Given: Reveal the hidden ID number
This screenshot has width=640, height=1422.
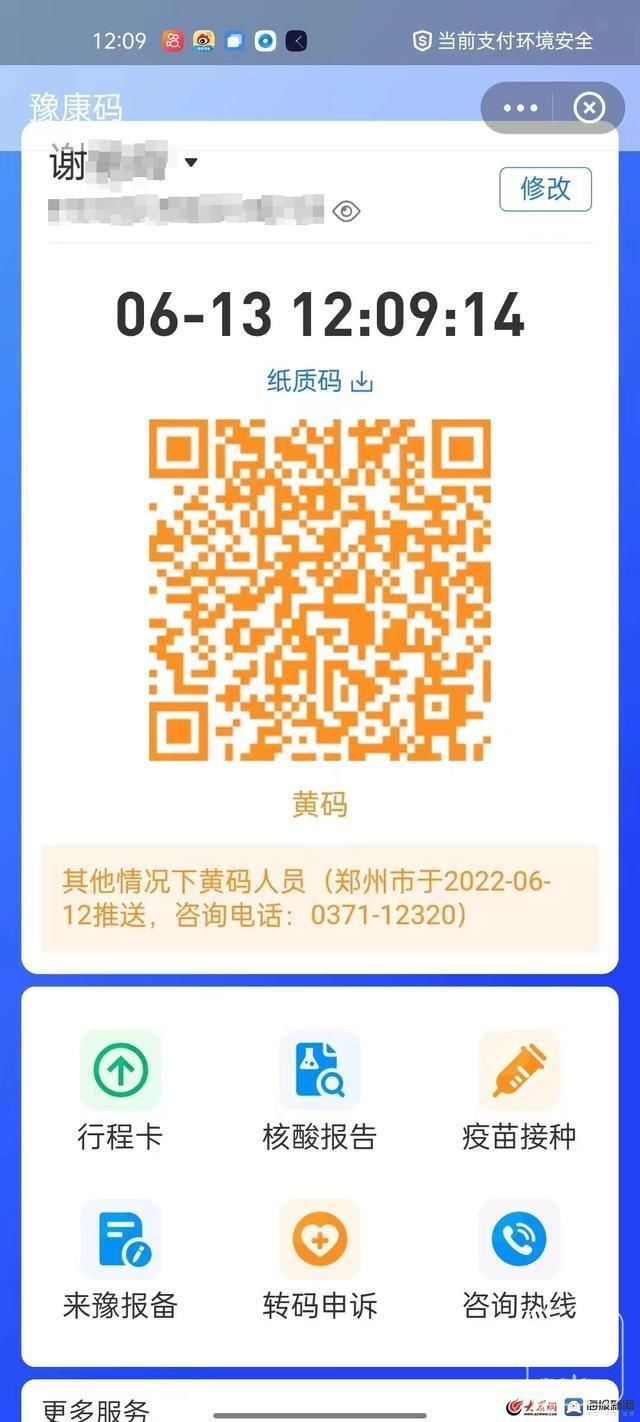Looking at the screenshot, I should pyautogui.click(x=346, y=211).
